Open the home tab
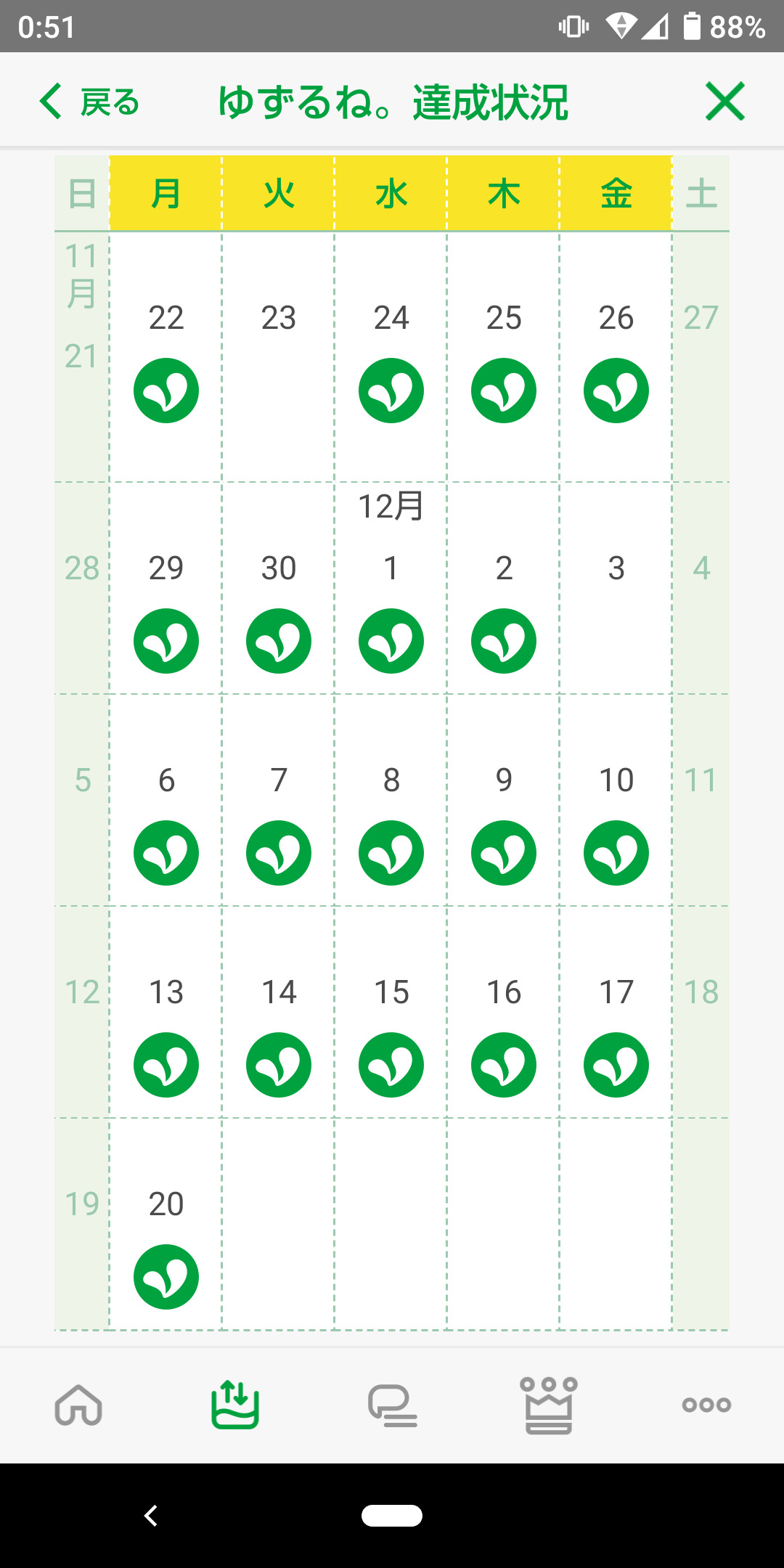The width and height of the screenshot is (784, 1568). coord(78,1405)
